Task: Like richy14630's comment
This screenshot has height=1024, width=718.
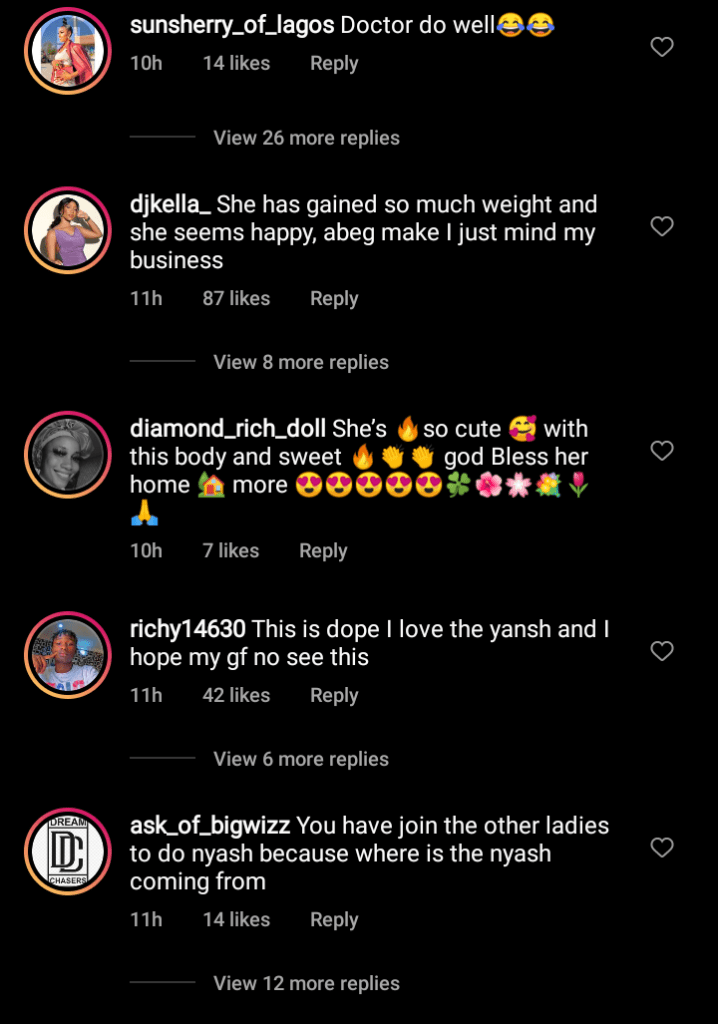Action: pos(662,651)
